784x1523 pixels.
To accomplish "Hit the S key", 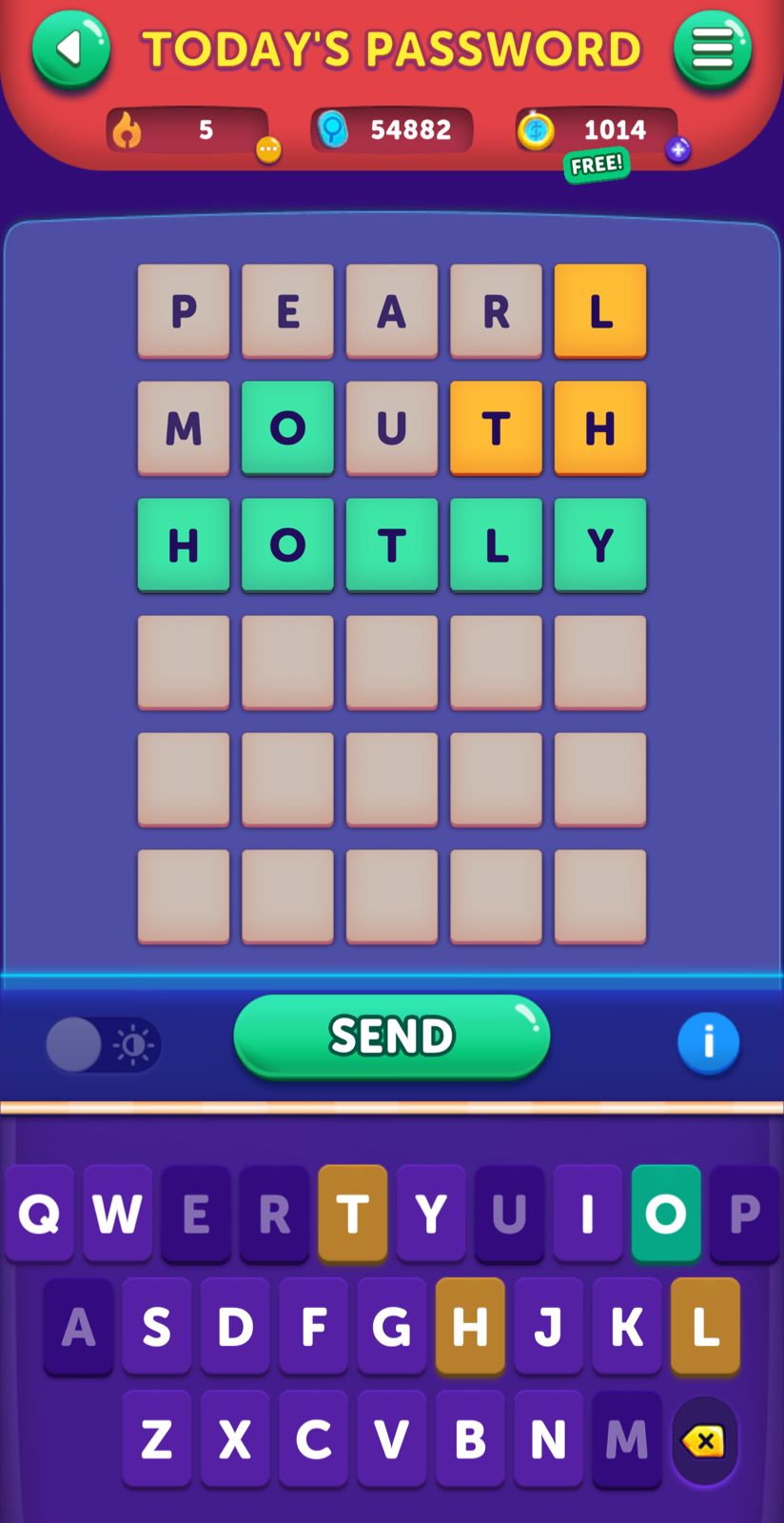I will click(x=157, y=1326).
